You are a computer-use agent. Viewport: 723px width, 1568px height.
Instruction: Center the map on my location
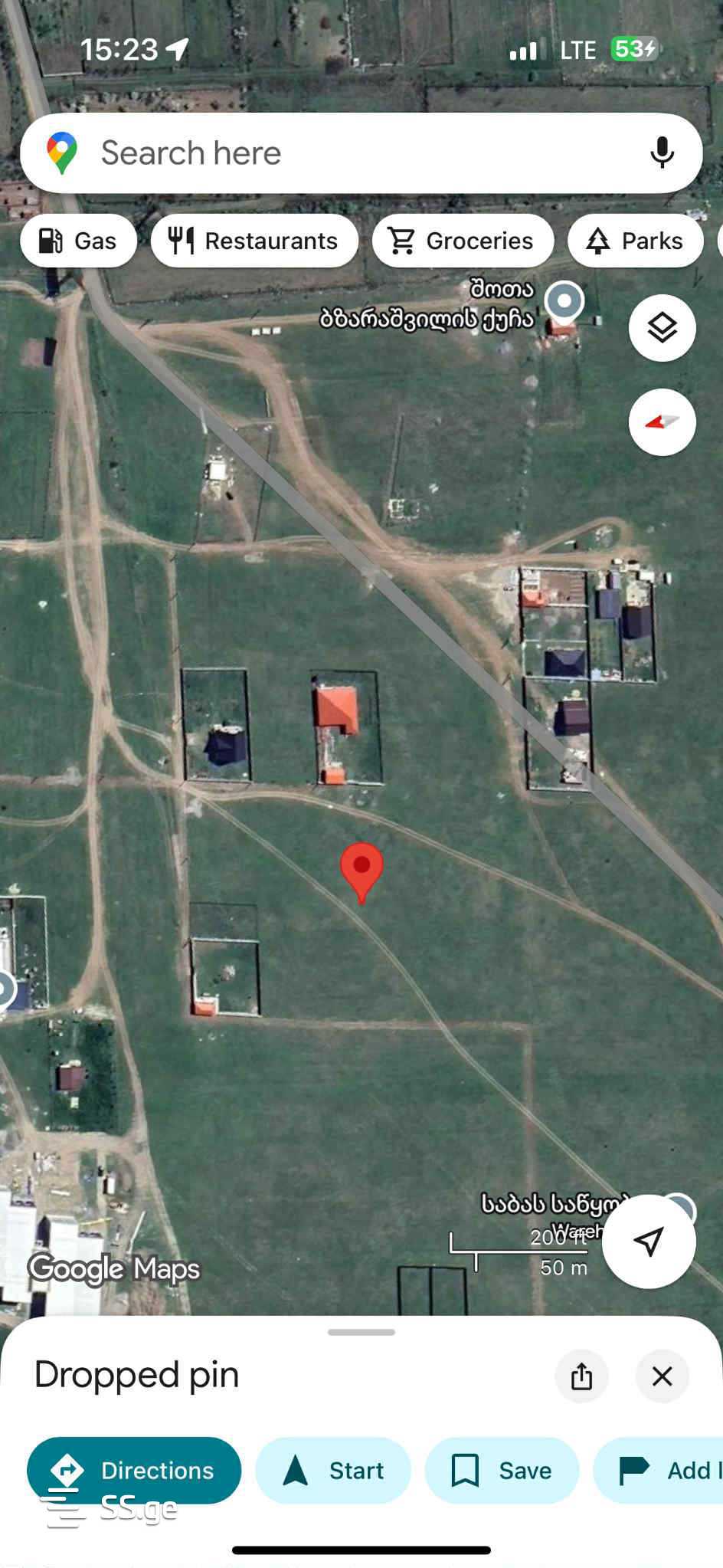point(649,1241)
